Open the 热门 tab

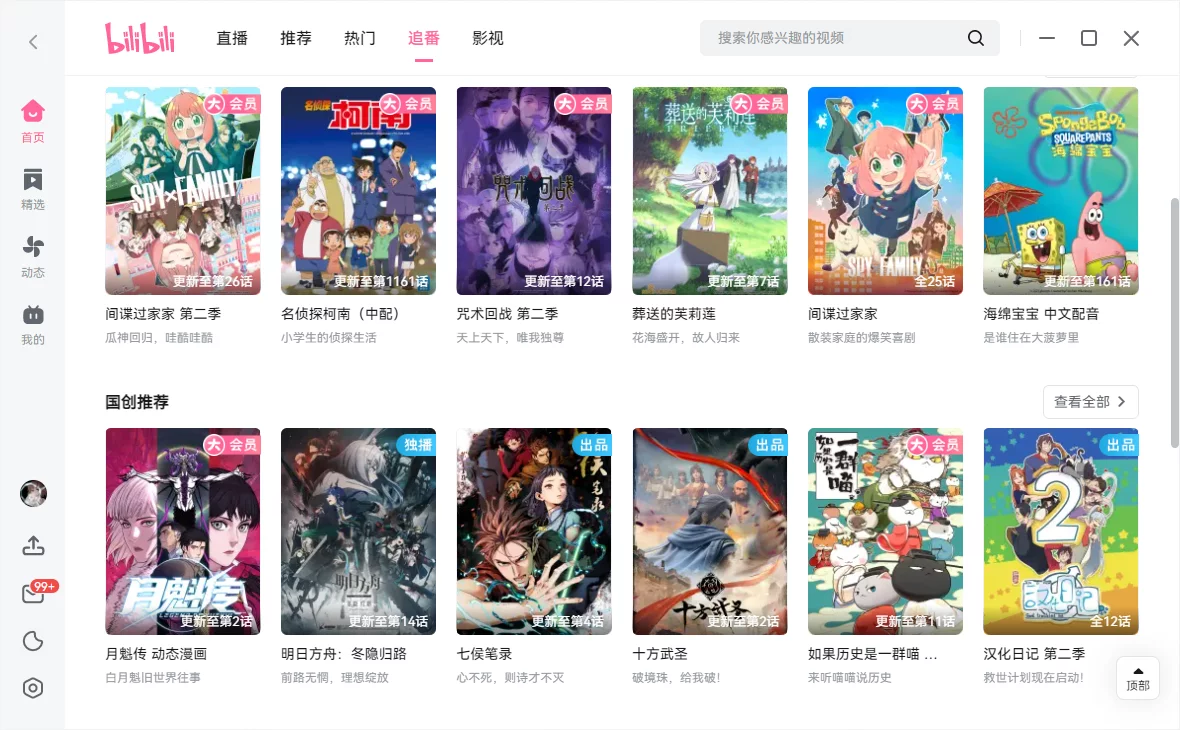click(x=360, y=38)
